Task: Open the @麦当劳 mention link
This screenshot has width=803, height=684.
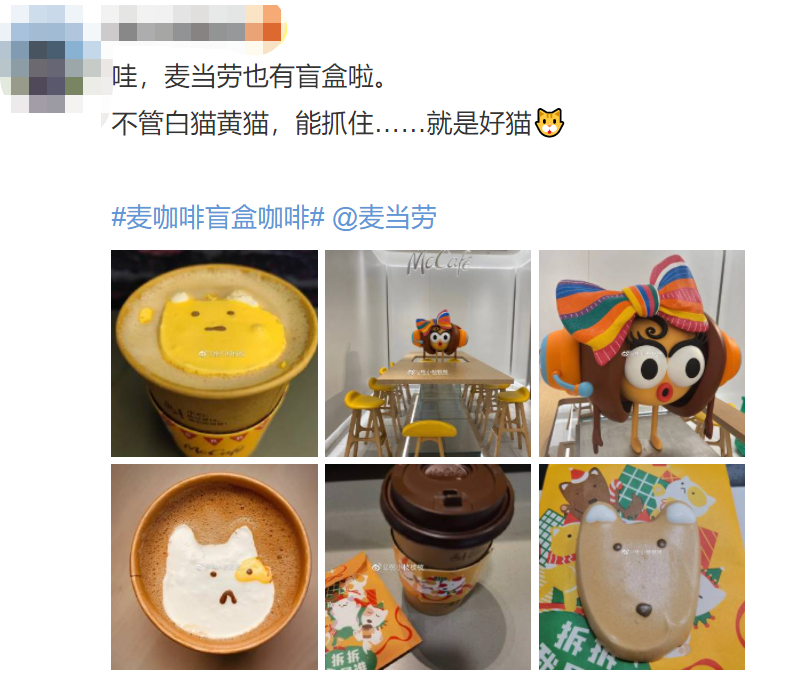Action: (384, 217)
